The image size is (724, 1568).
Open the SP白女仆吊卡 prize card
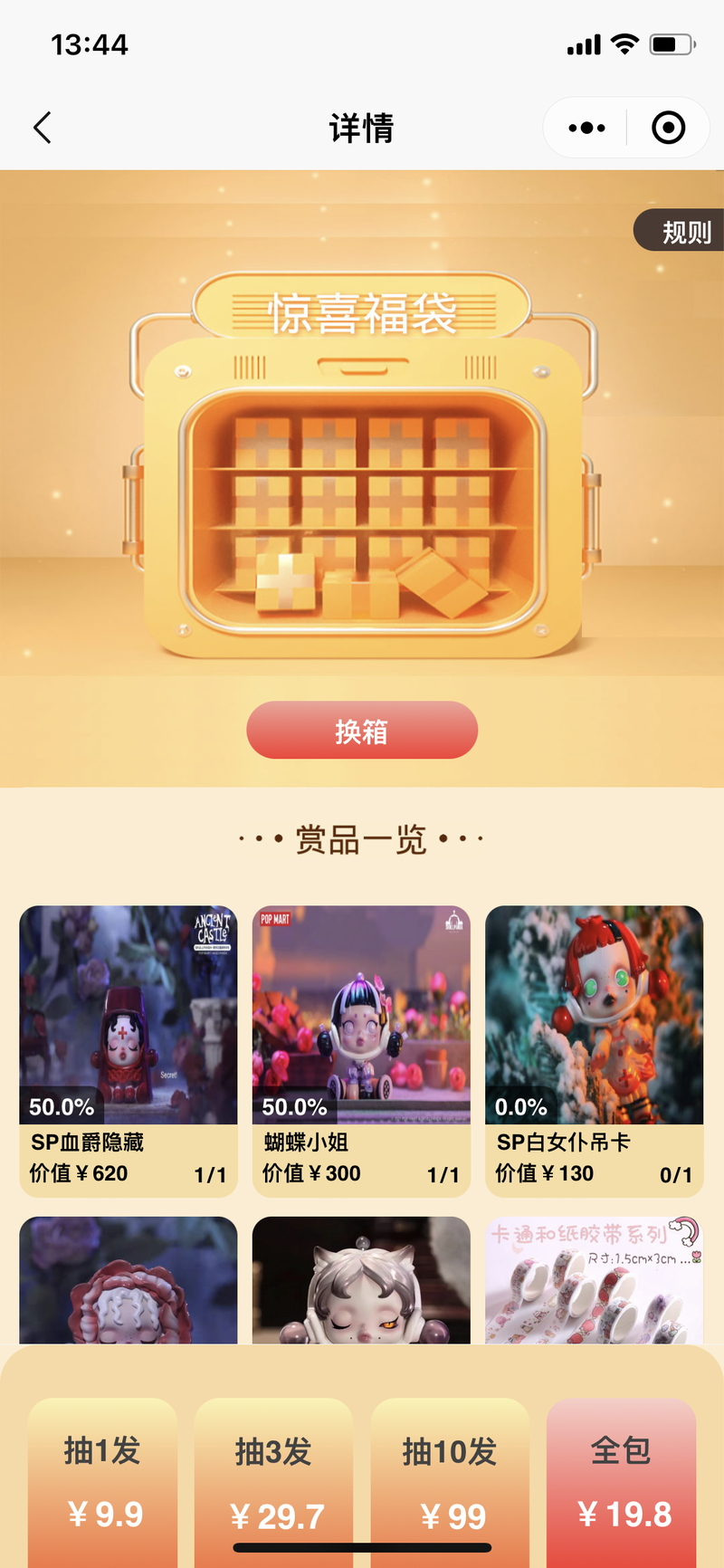coord(595,1051)
